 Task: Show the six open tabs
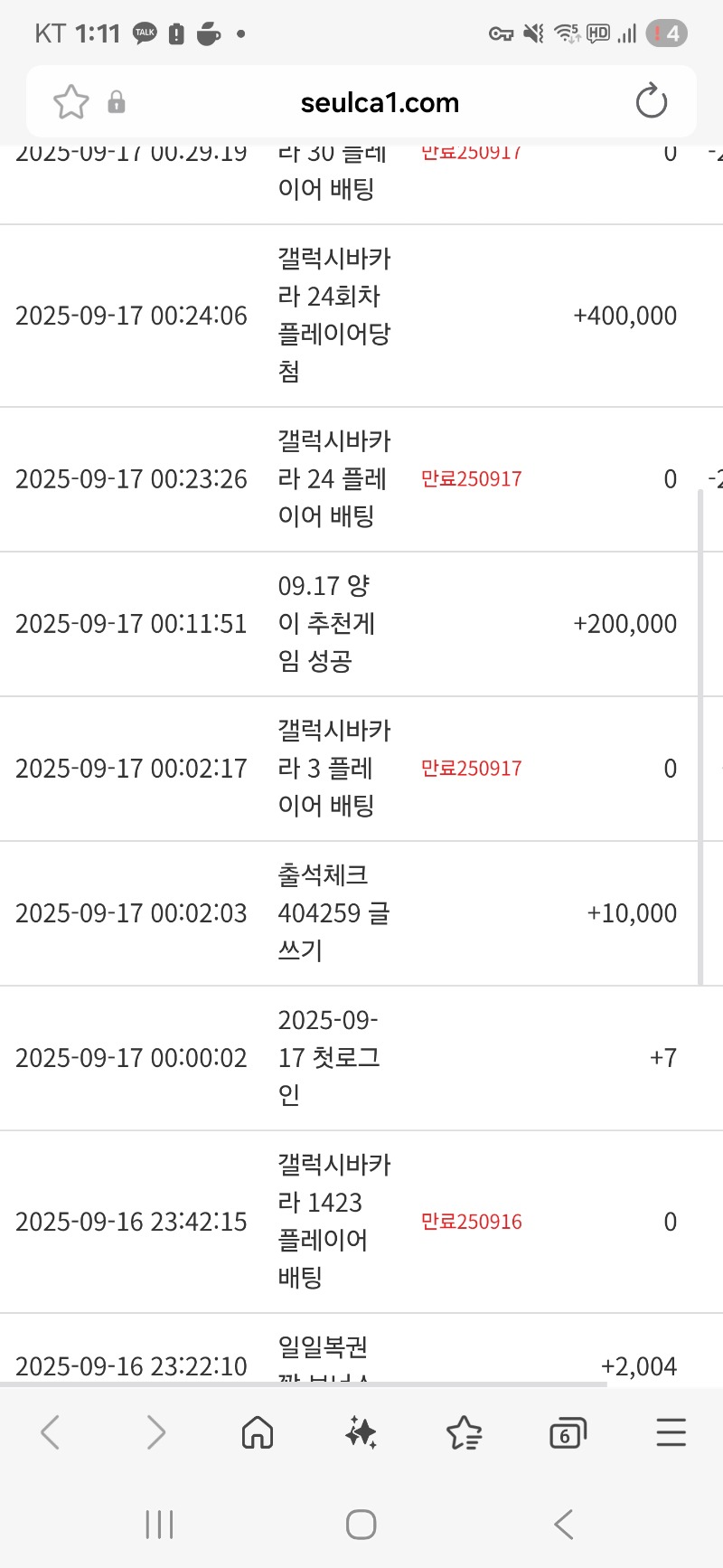pos(568,1433)
